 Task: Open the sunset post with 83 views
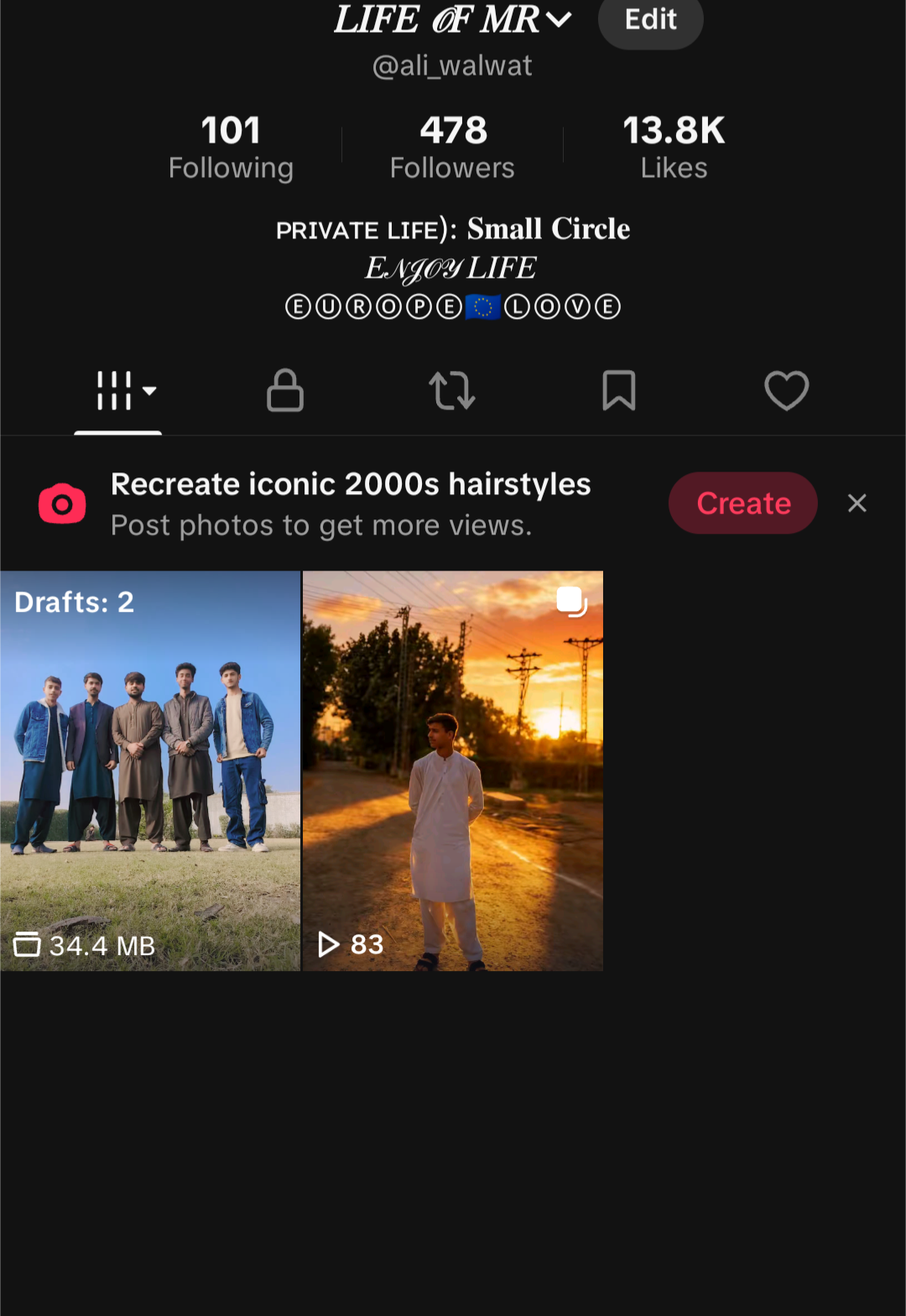coord(452,770)
